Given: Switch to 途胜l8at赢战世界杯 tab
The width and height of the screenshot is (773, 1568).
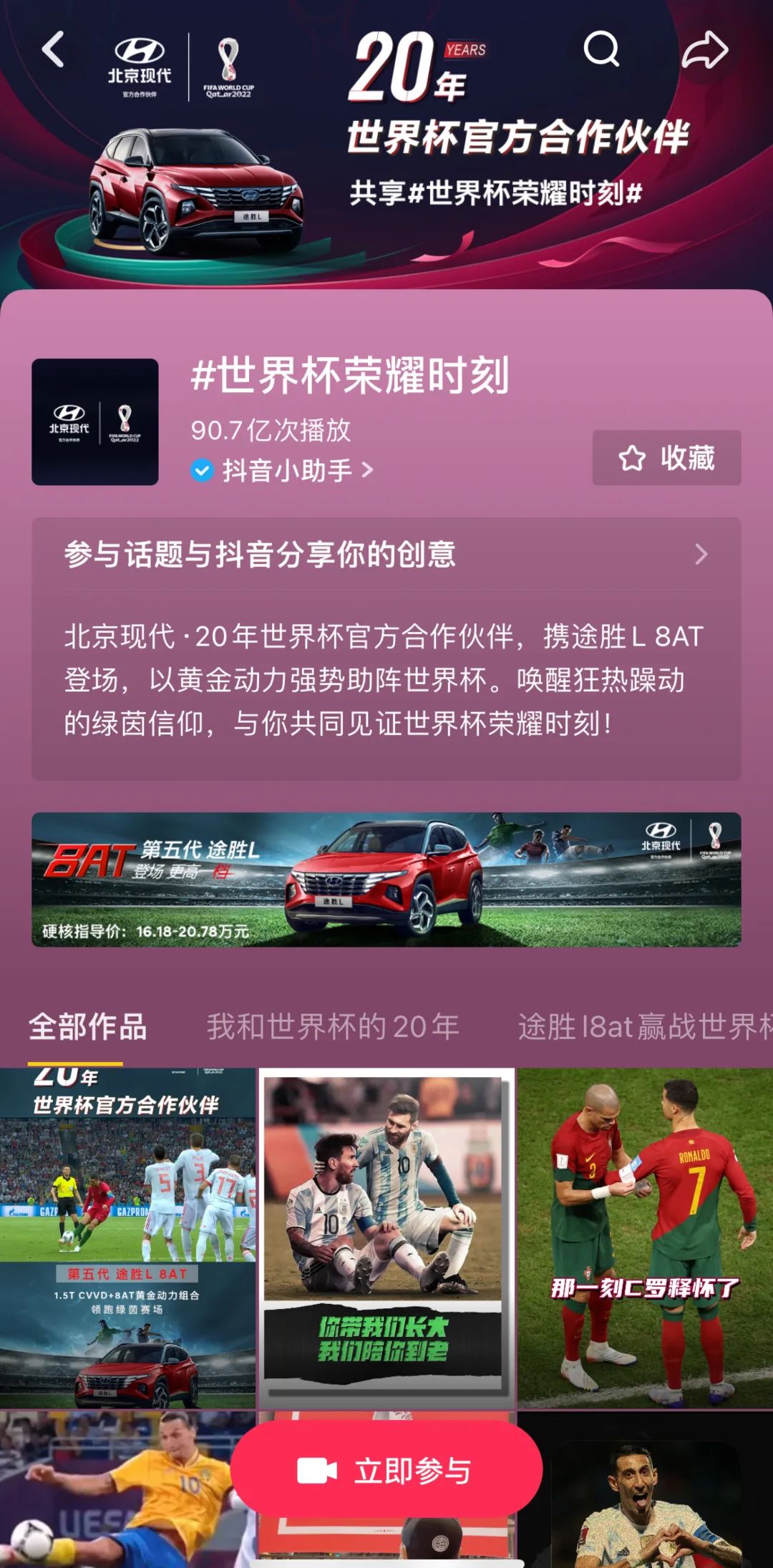Looking at the screenshot, I should [644, 1027].
